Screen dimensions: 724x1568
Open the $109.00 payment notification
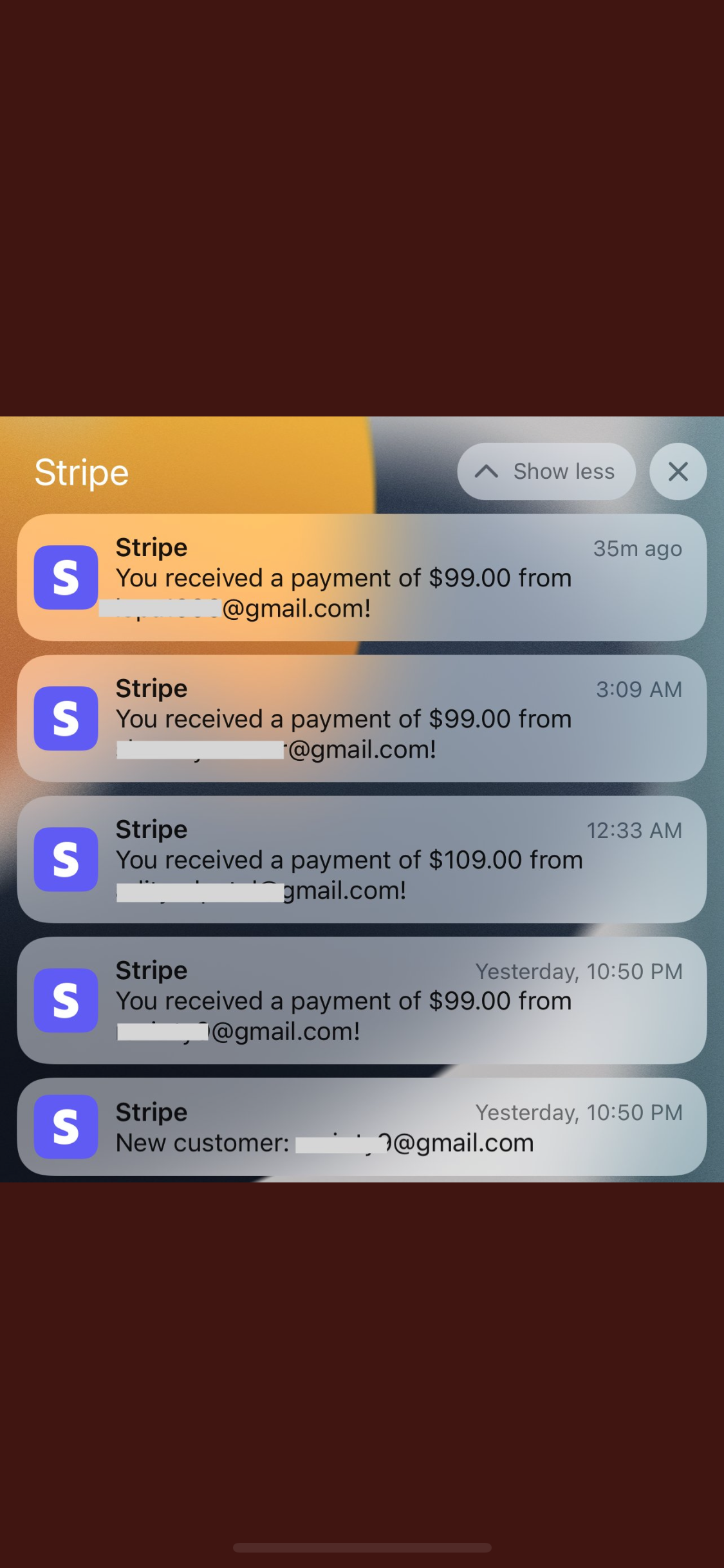362,859
